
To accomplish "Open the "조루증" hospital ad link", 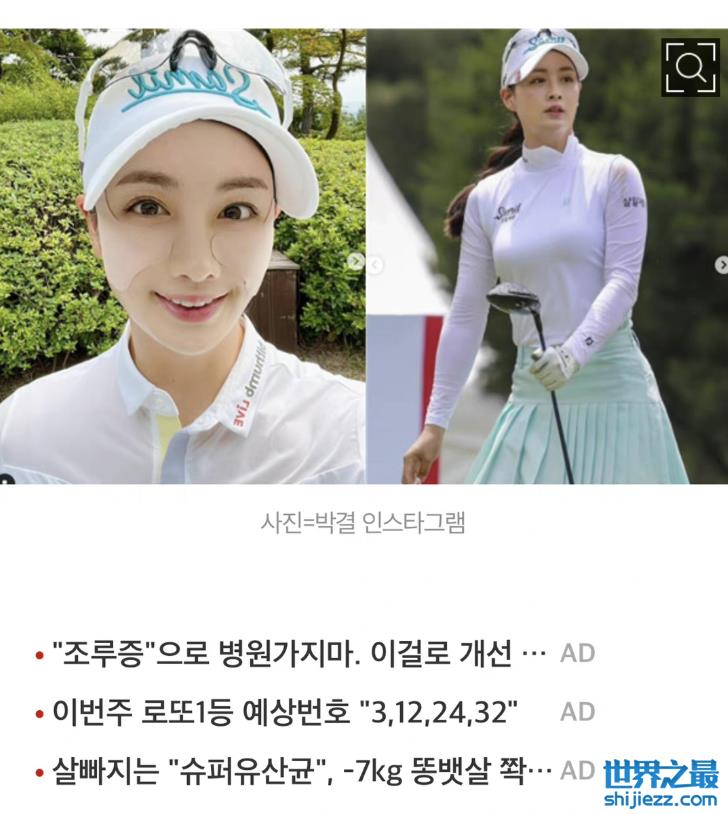I will 290,654.
